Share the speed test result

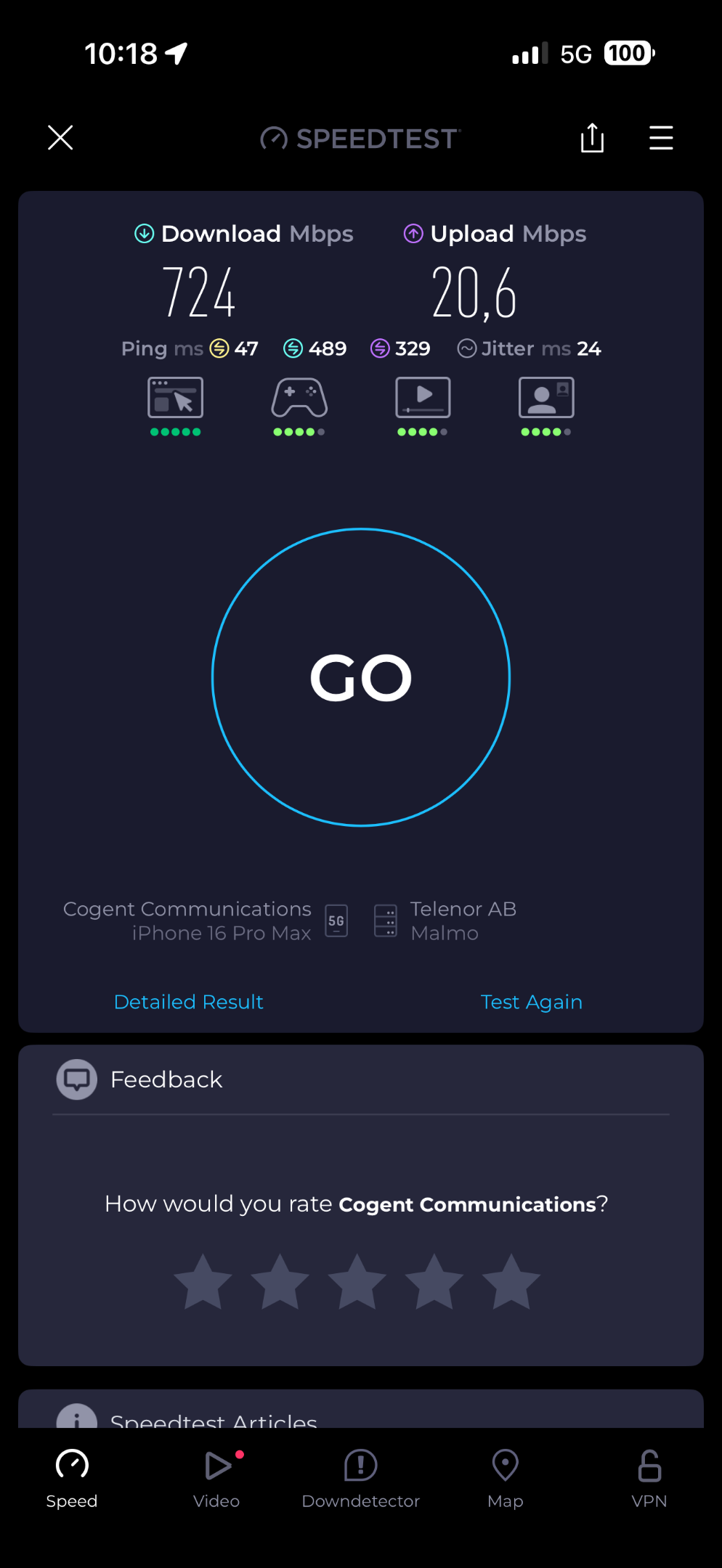coord(592,137)
